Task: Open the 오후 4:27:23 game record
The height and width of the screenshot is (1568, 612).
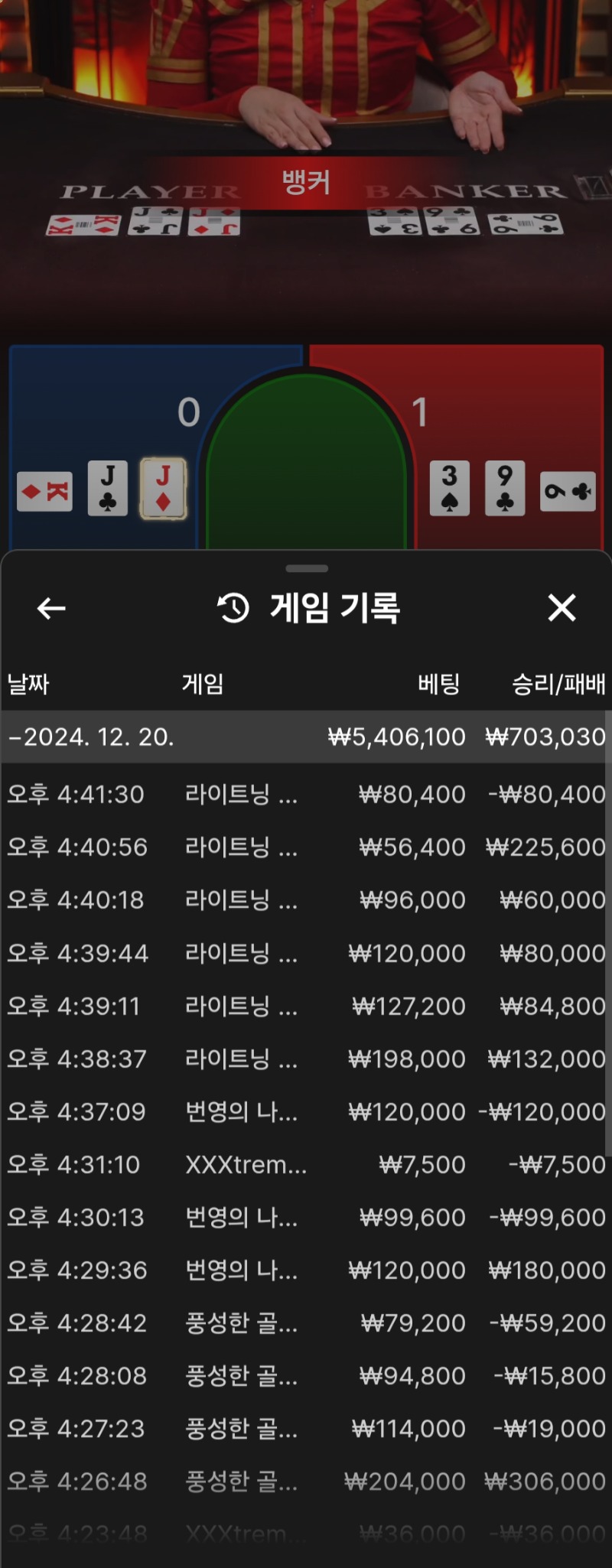Action: 306,1428
